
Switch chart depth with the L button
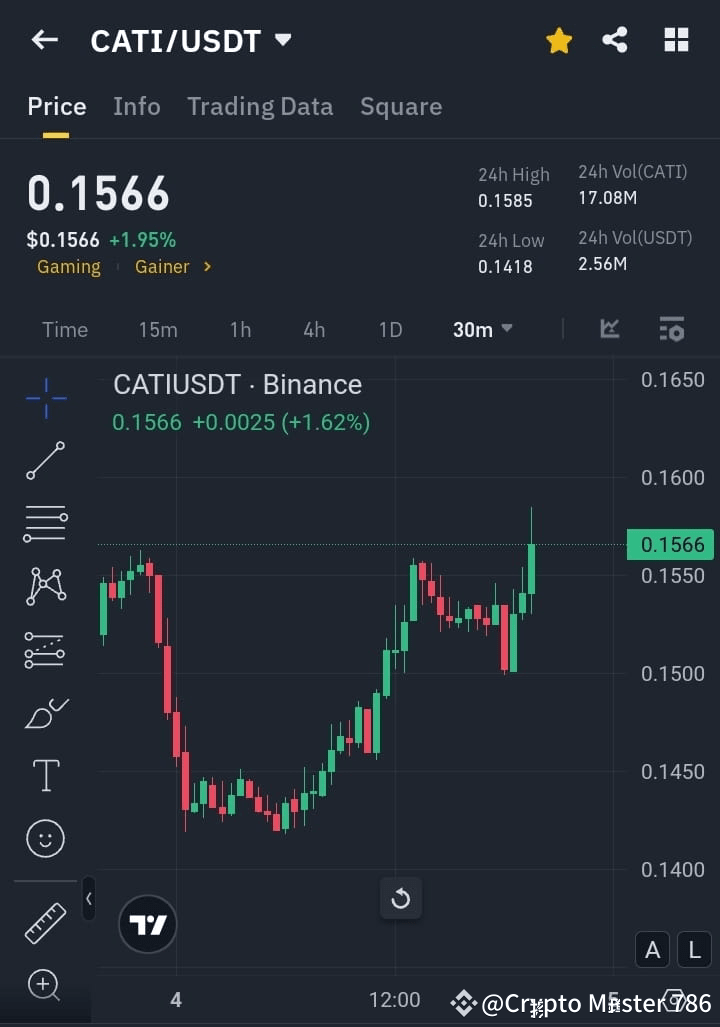(694, 949)
